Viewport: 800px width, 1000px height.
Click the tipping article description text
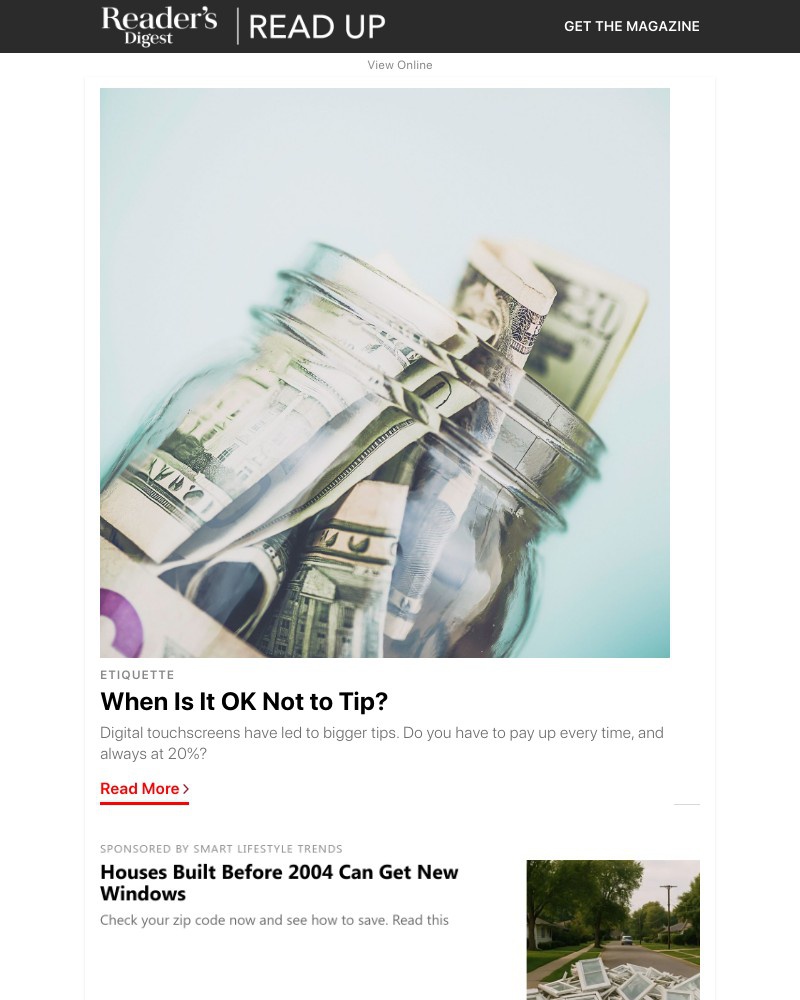382,743
